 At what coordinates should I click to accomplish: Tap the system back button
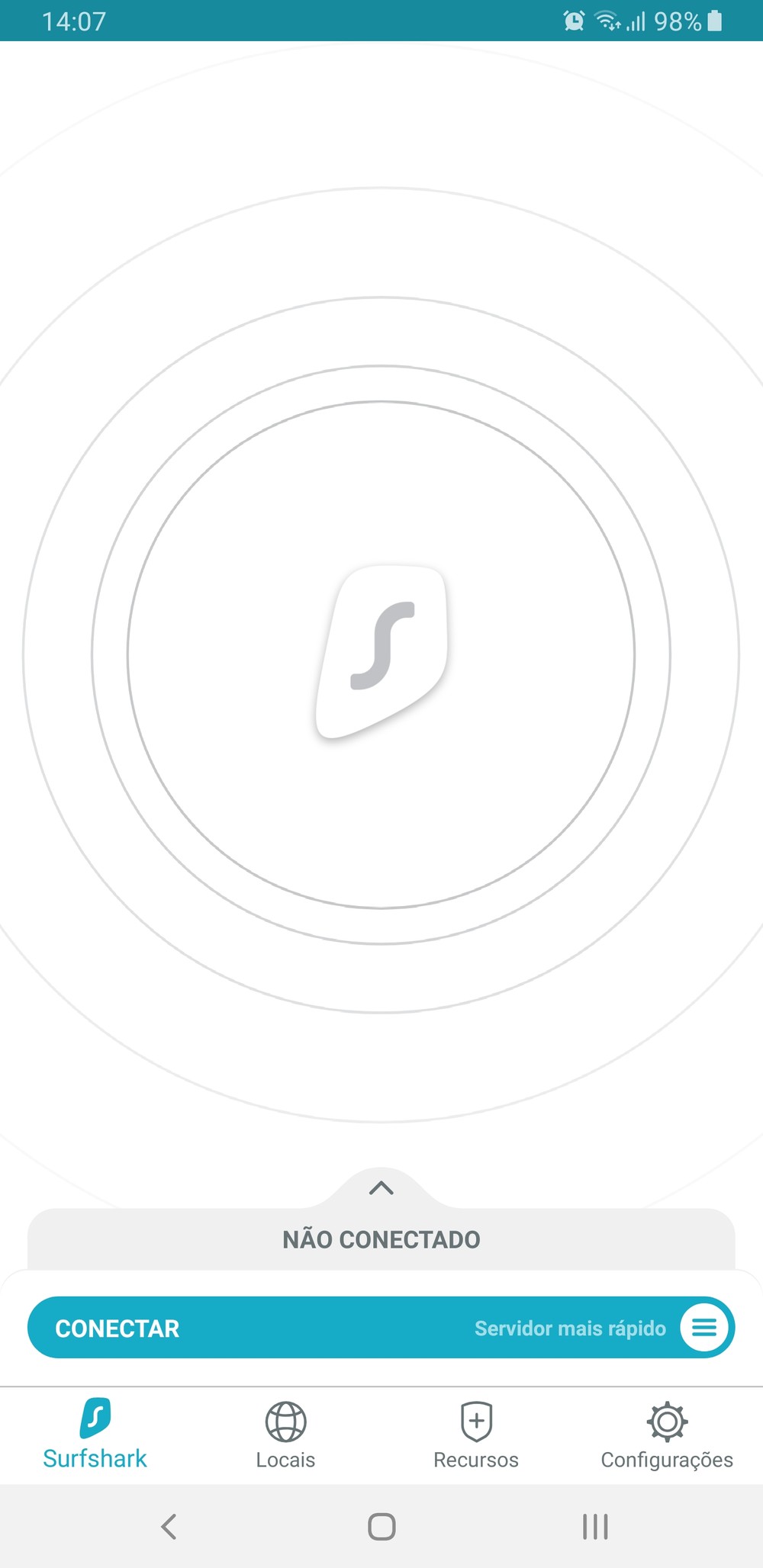click(x=169, y=1527)
